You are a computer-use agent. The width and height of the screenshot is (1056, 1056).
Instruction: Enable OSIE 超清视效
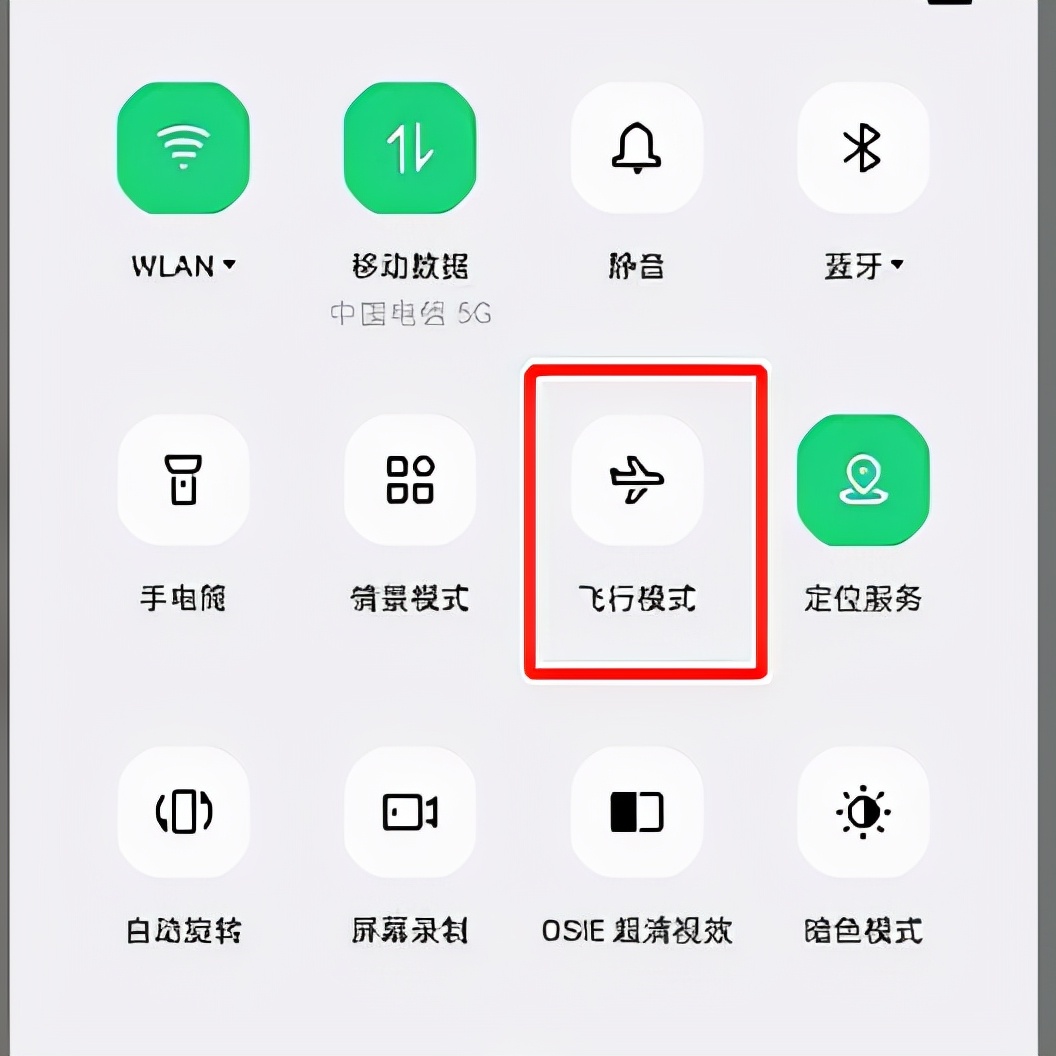tap(637, 812)
